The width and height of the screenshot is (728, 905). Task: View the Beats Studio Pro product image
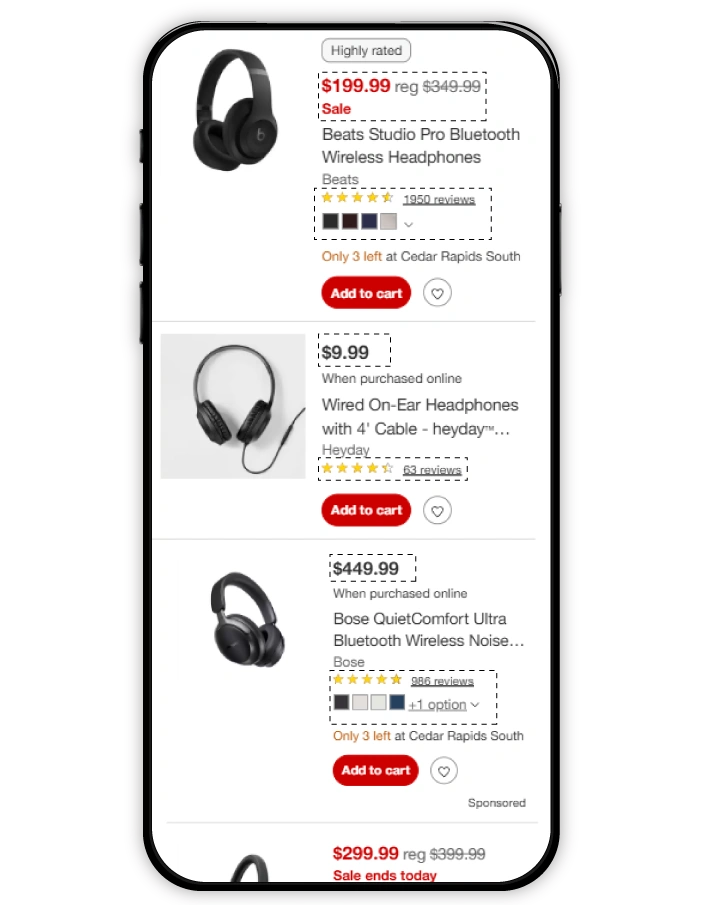coord(235,110)
